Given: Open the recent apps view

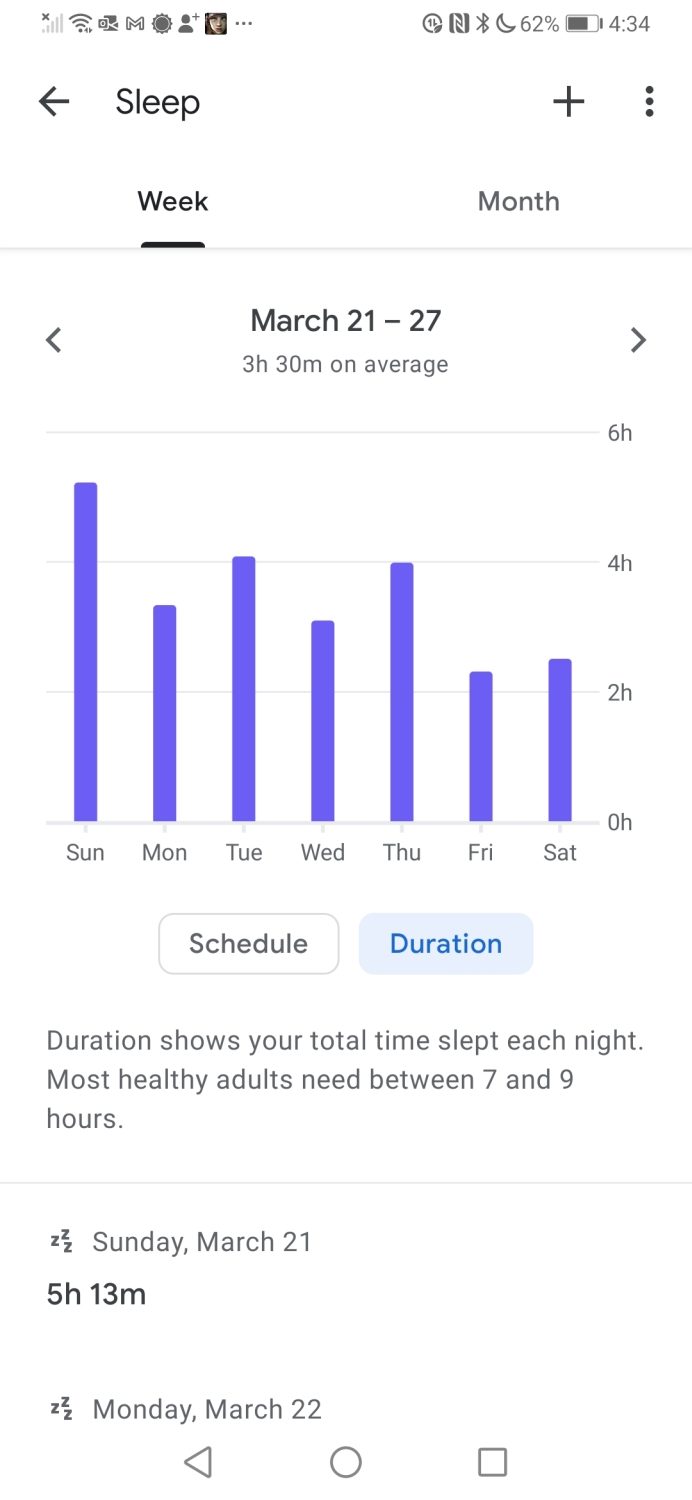Looking at the screenshot, I should [x=492, y=1463].
